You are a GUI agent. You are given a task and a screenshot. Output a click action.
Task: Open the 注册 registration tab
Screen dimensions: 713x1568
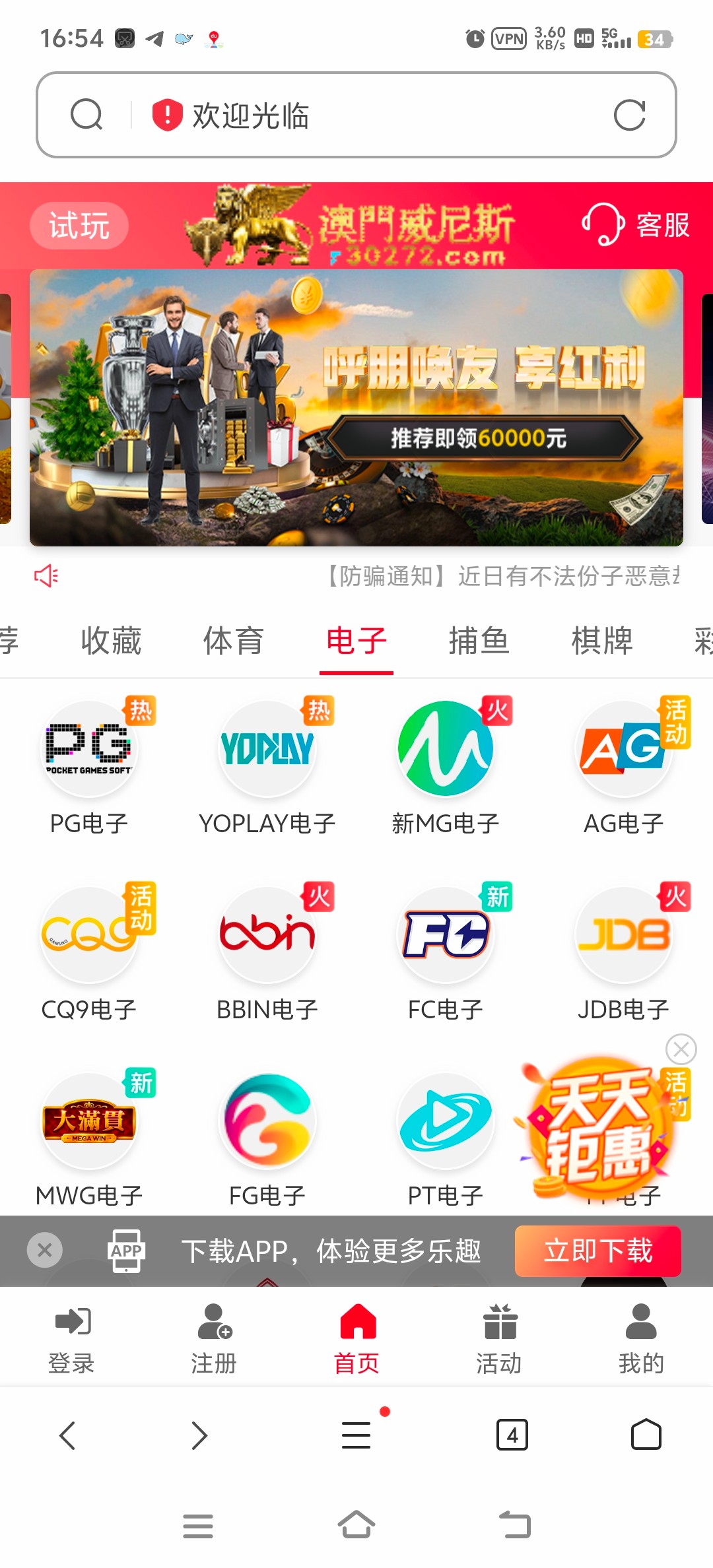[x=214, y=1338]
